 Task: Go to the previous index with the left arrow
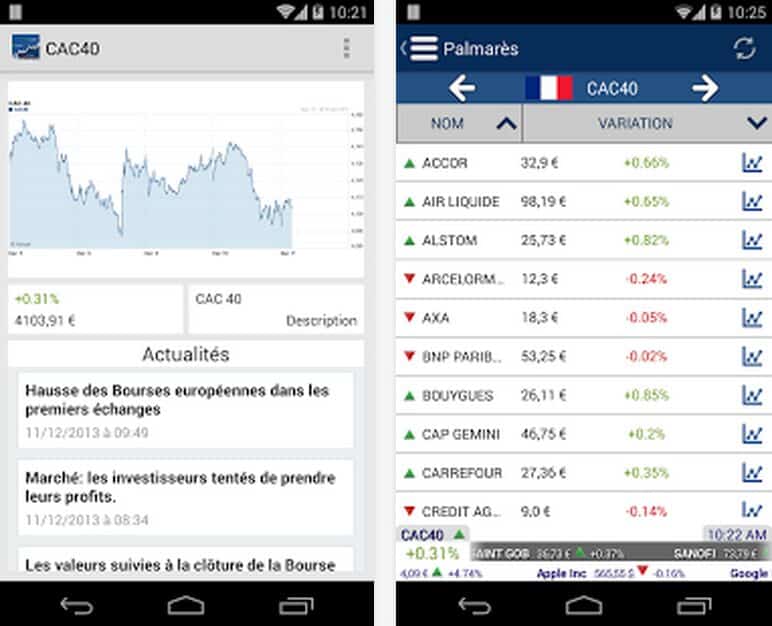click(x=461, y=88)
